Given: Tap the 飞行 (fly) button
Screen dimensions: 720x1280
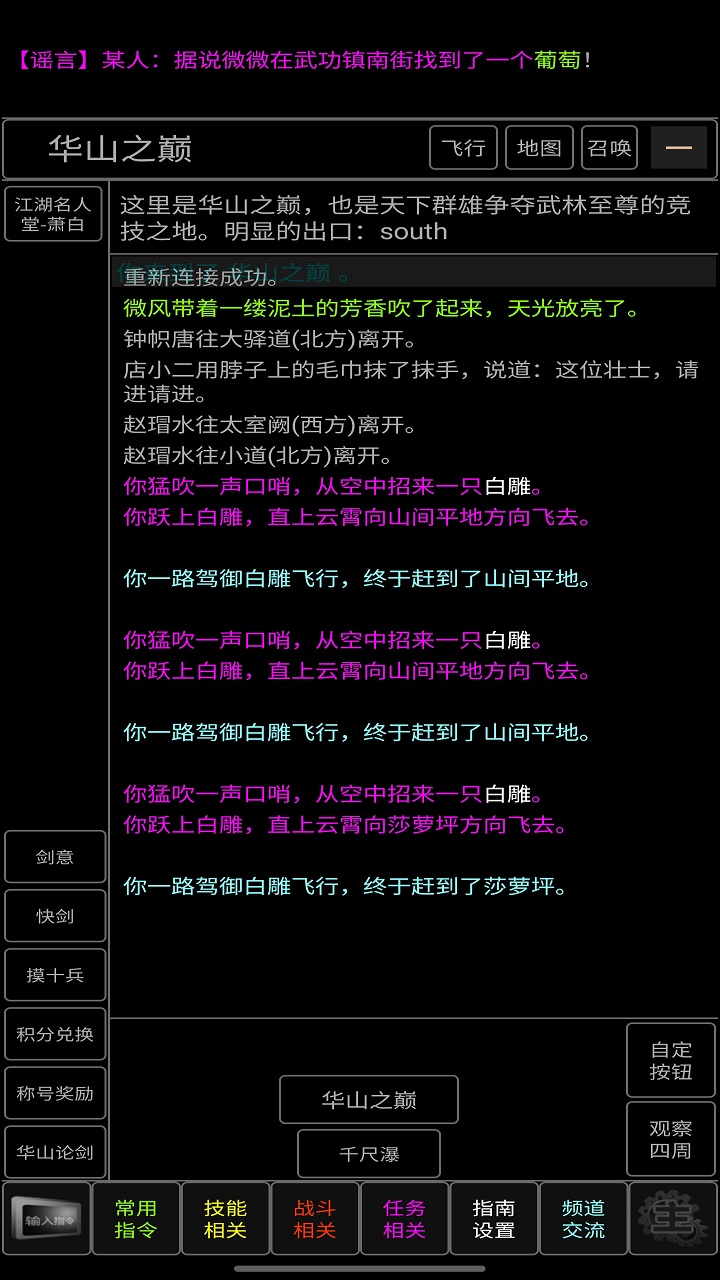Looking at the screenshot, I should pyautogui.click(x=463, y=148).
